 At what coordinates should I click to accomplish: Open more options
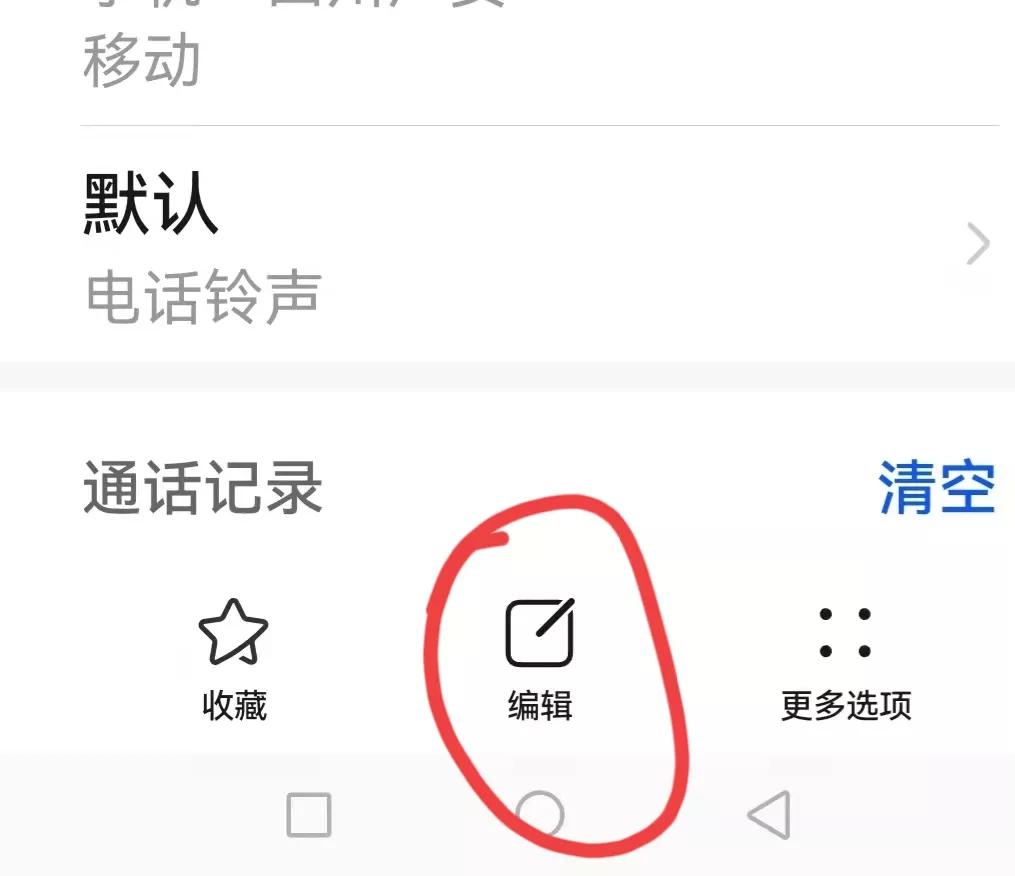pos(845,660)
